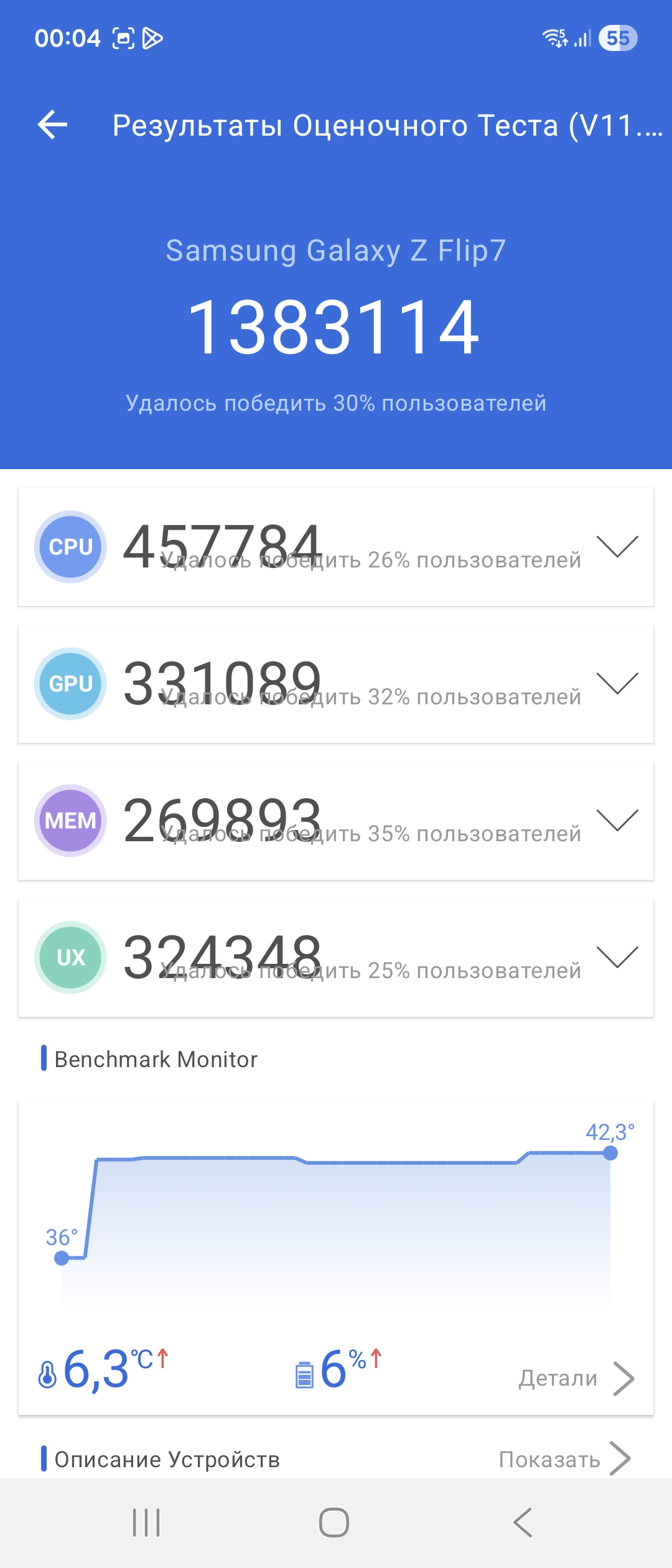Viewport: 672px width, 1568px height.
Task: Tap Показать next to Описание Устройств
Action: (564, 1459)
